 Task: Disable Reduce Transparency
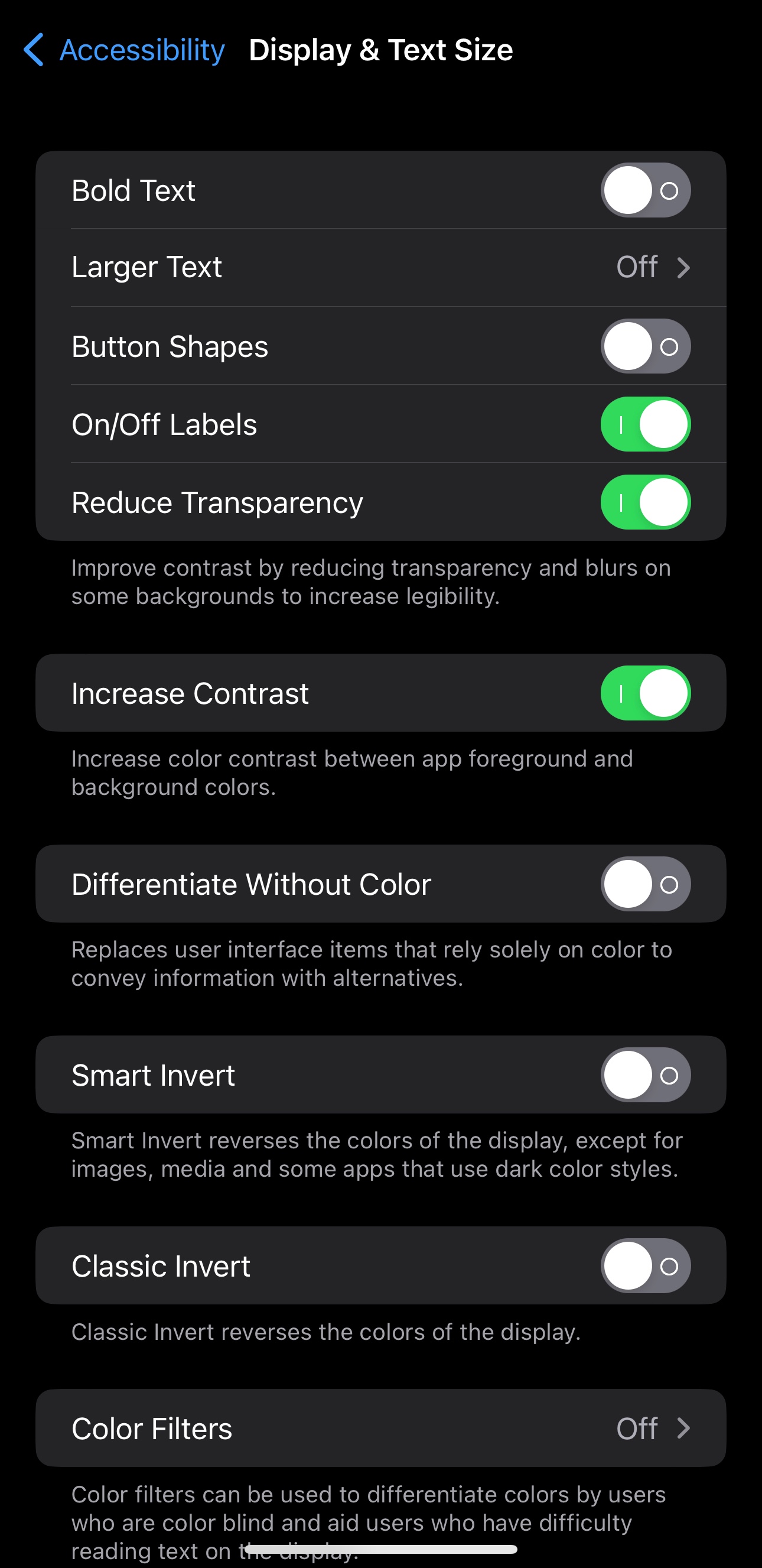pyautogui.click(x=645, y=502)
